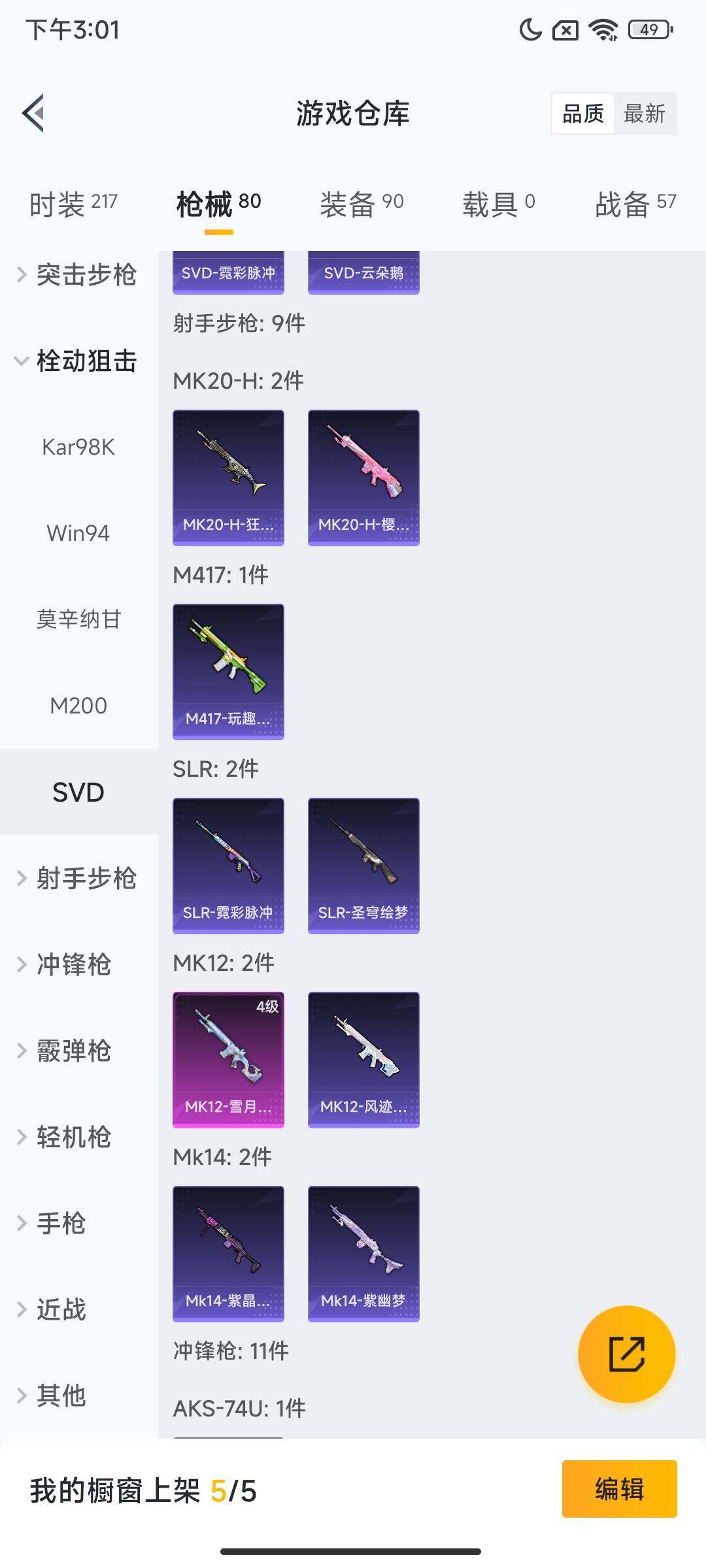Tap the SIM card error icon in status bar
This screenshot has width=706, height=1568.
point(565,29)
